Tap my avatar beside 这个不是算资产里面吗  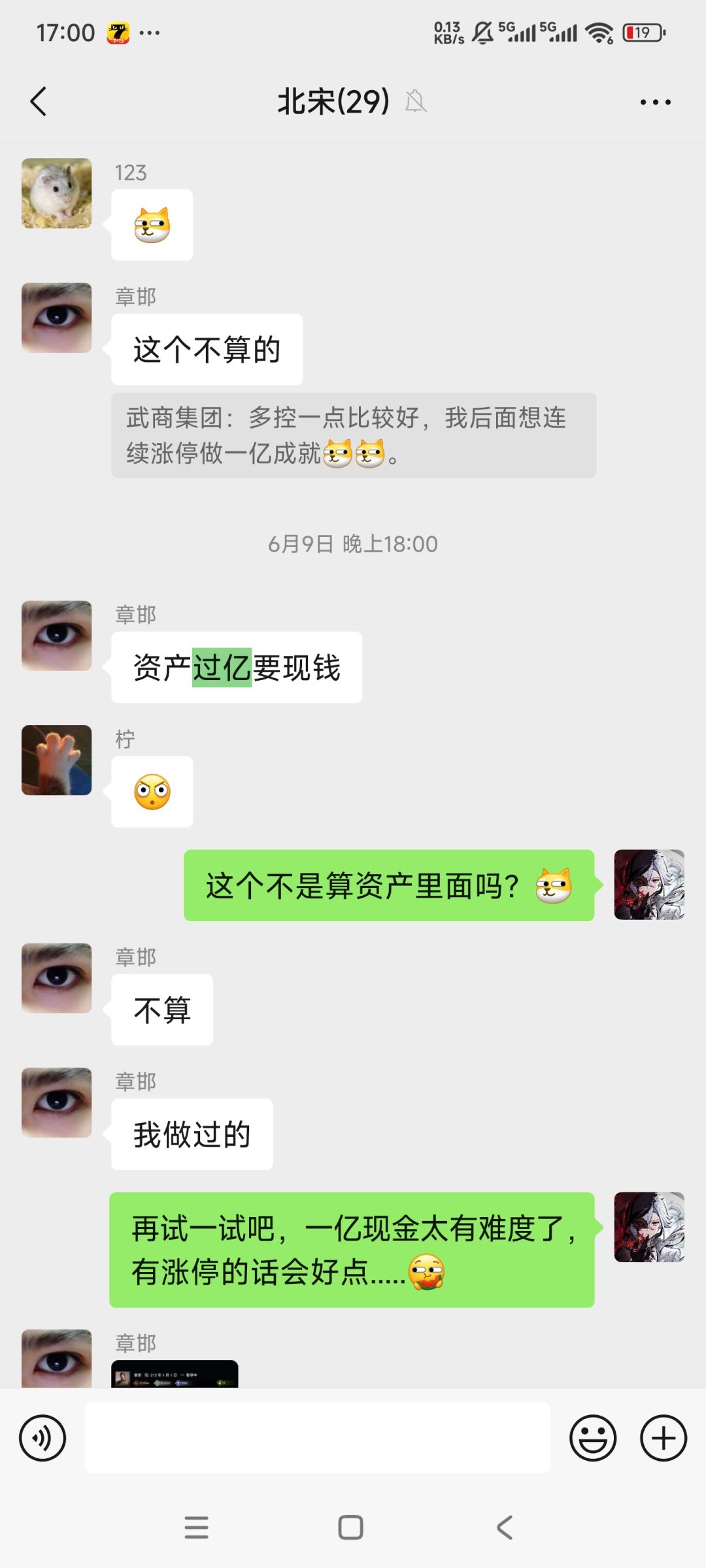coord(648,885)
